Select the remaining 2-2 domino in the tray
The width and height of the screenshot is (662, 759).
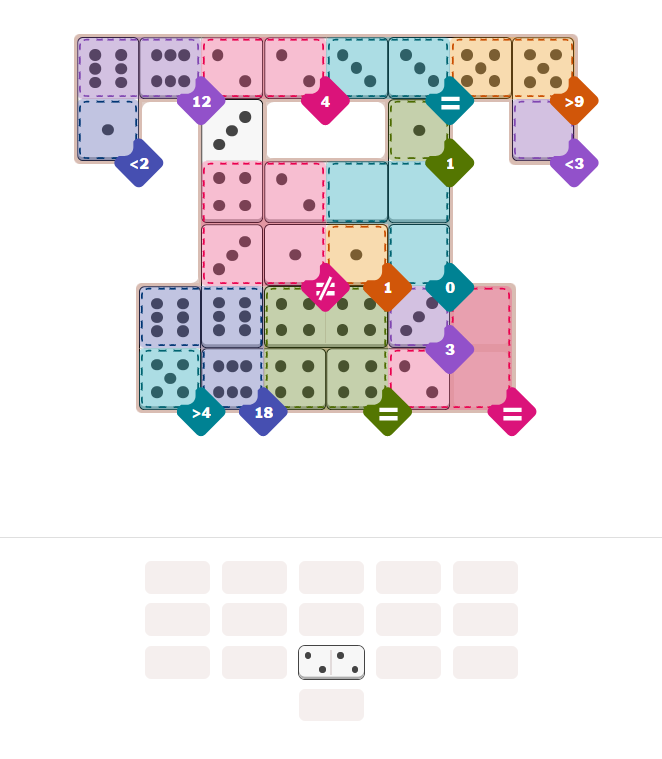(x=331, y=662)
